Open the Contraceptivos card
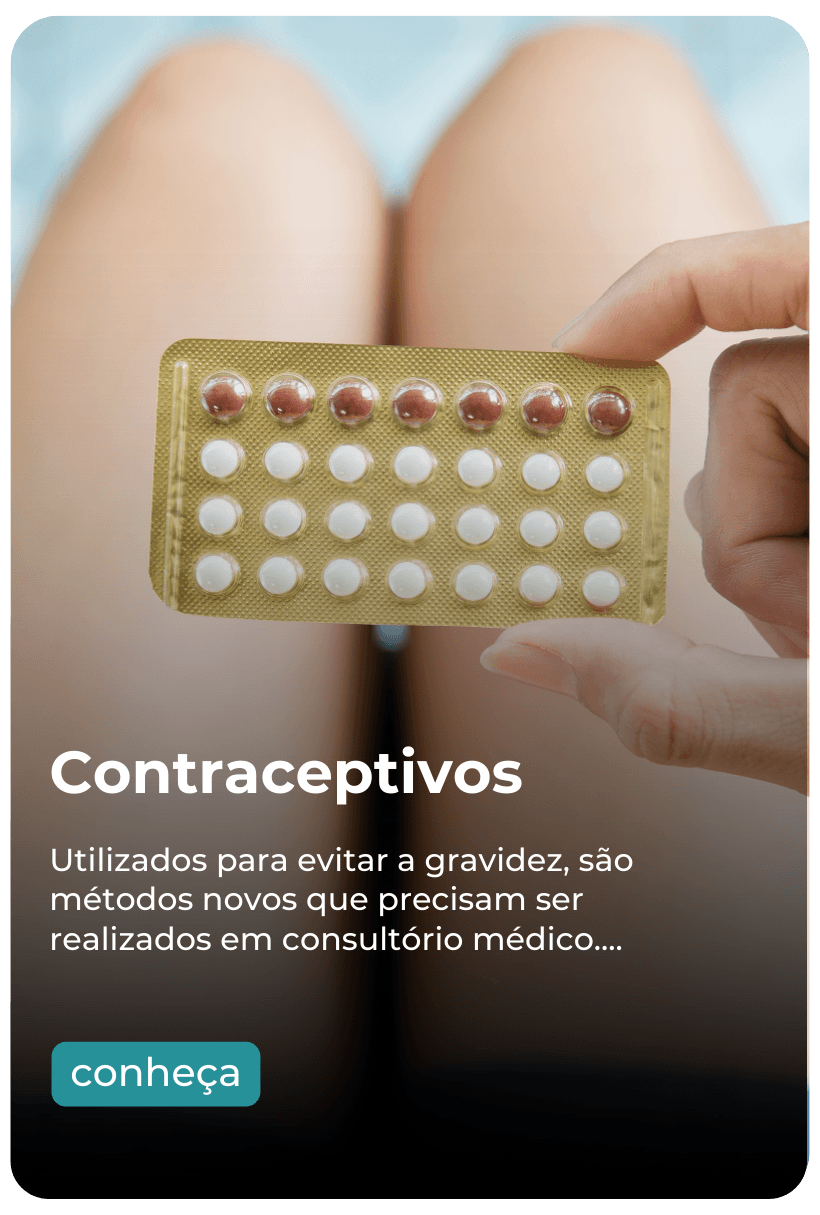This screenshot has height=1215, width=820. [286, 773]
